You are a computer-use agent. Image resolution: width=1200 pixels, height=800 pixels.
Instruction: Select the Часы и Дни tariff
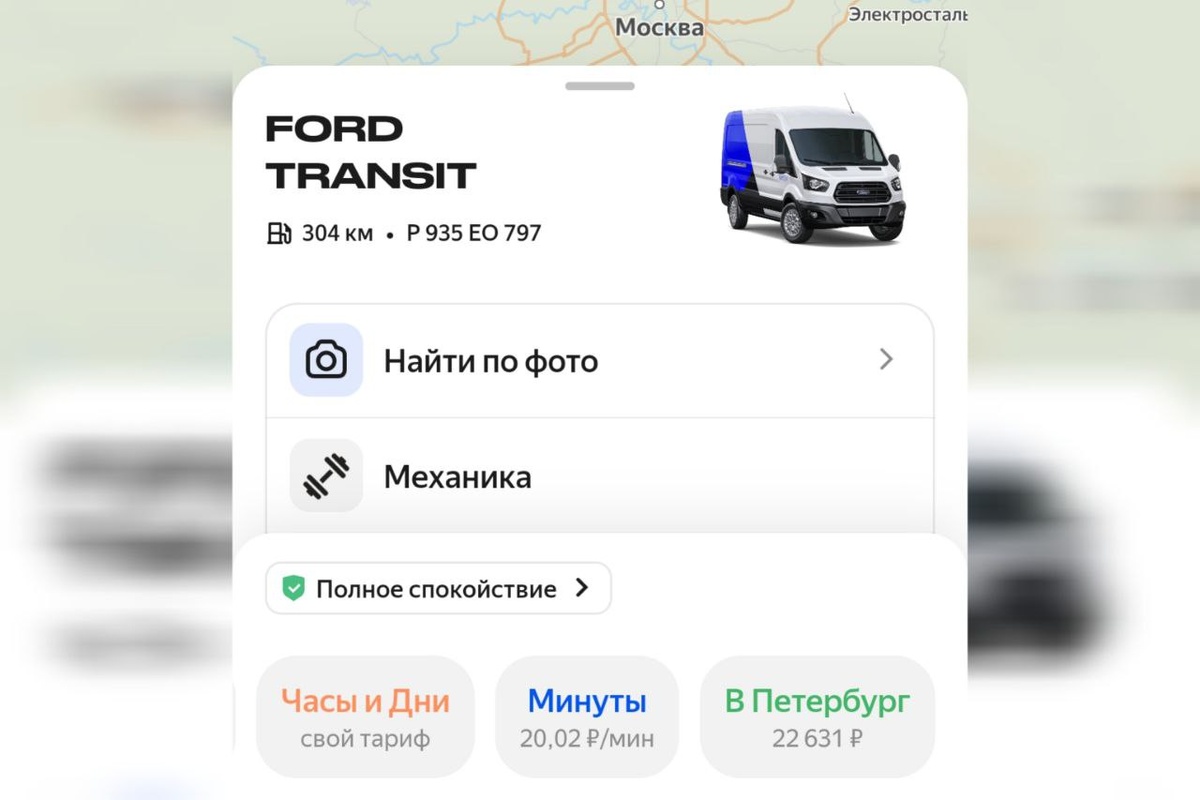pos(365,717)
